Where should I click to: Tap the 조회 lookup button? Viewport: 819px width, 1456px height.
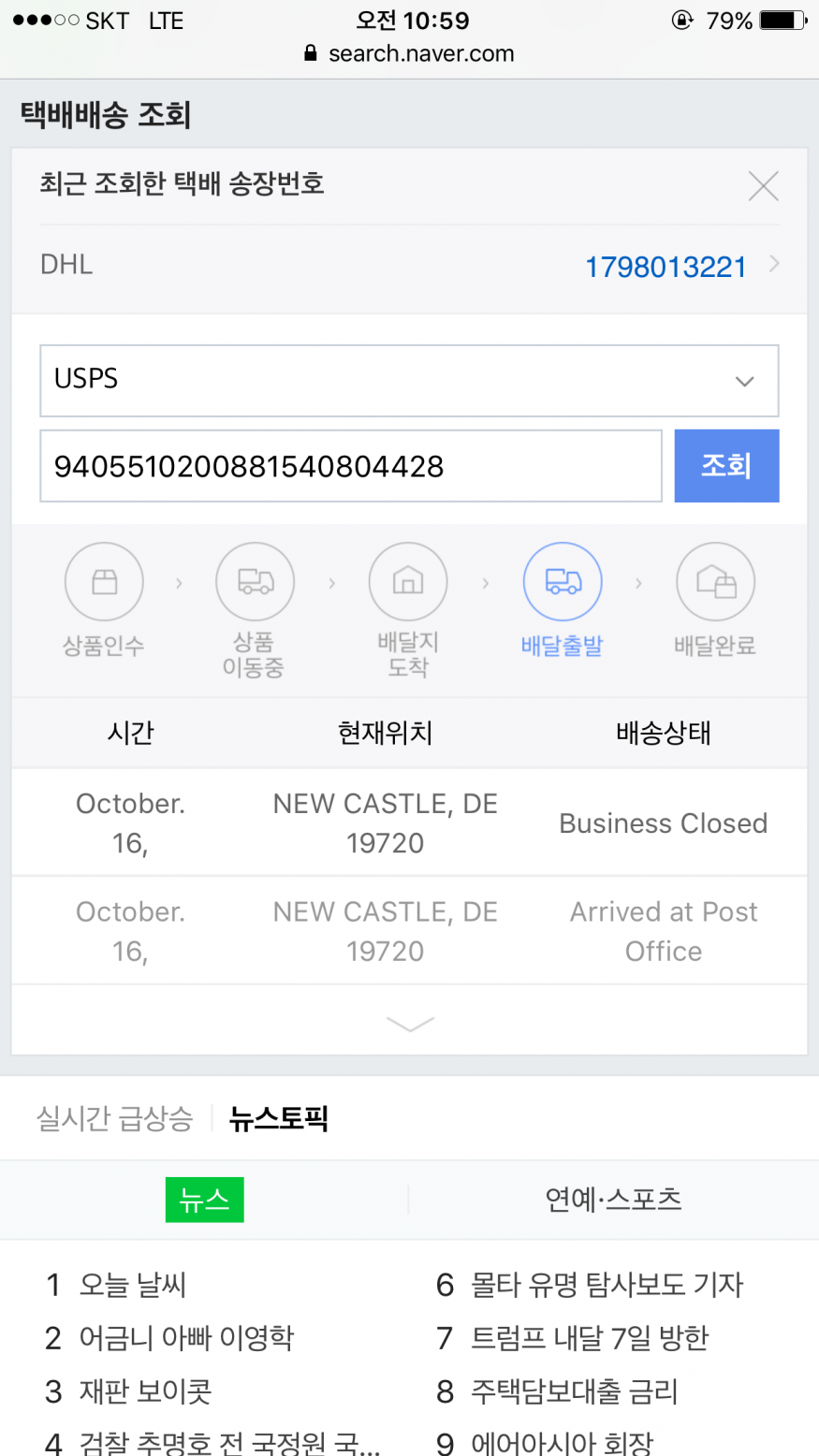(726, 466)
